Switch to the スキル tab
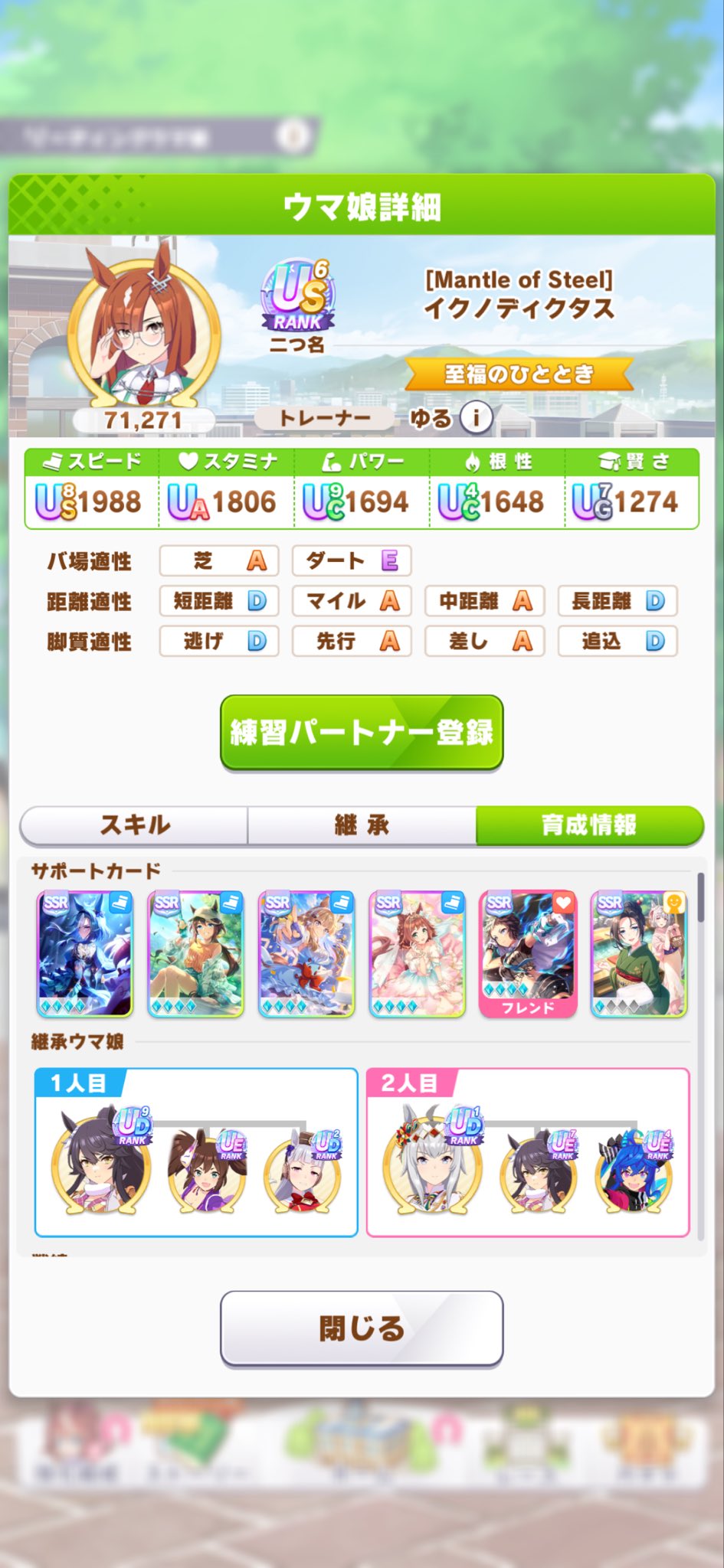This screenshot has height=1568, width=724. point(134,825)
